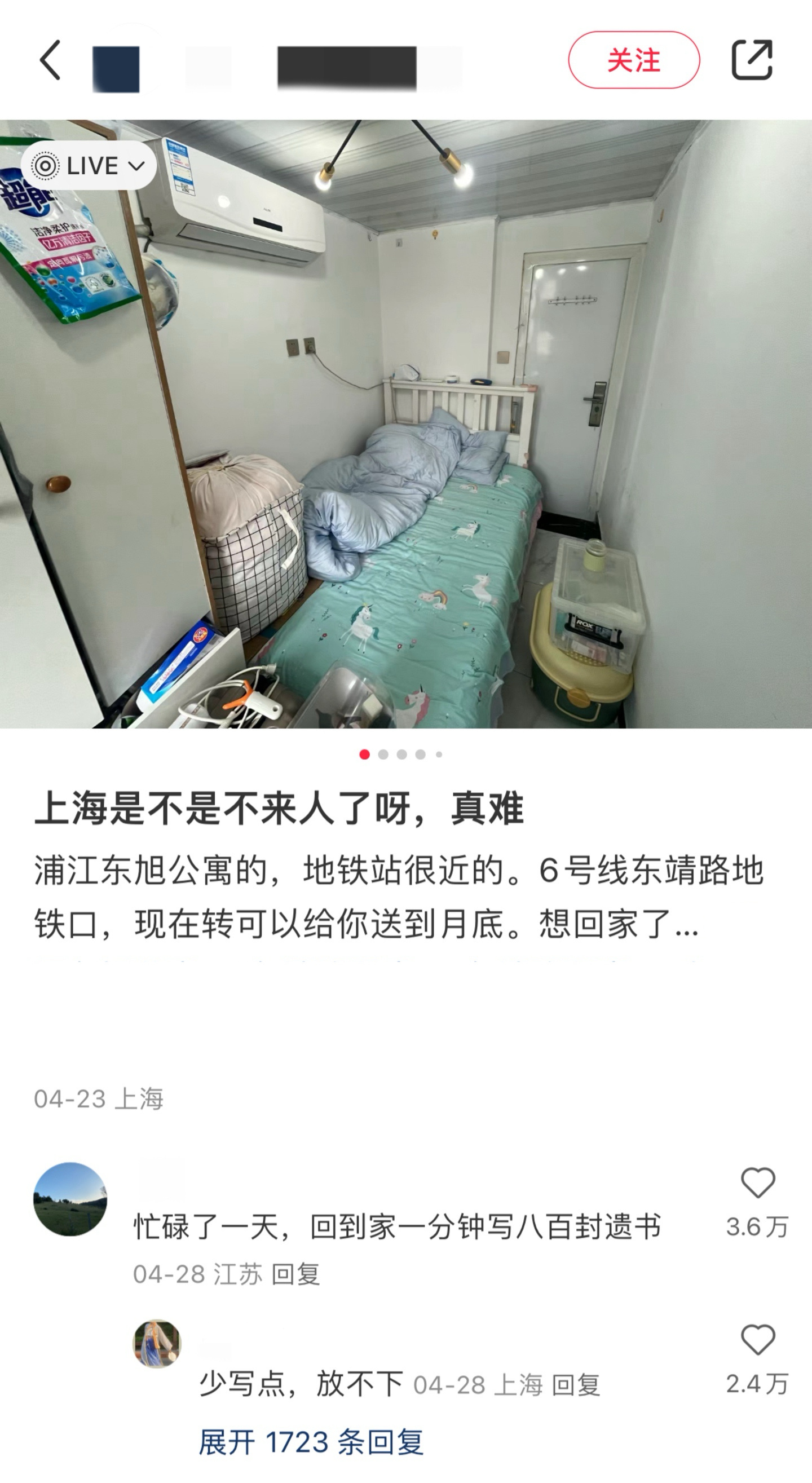
Task: Share this post via share icon
Action: click(x=752, y=60)
